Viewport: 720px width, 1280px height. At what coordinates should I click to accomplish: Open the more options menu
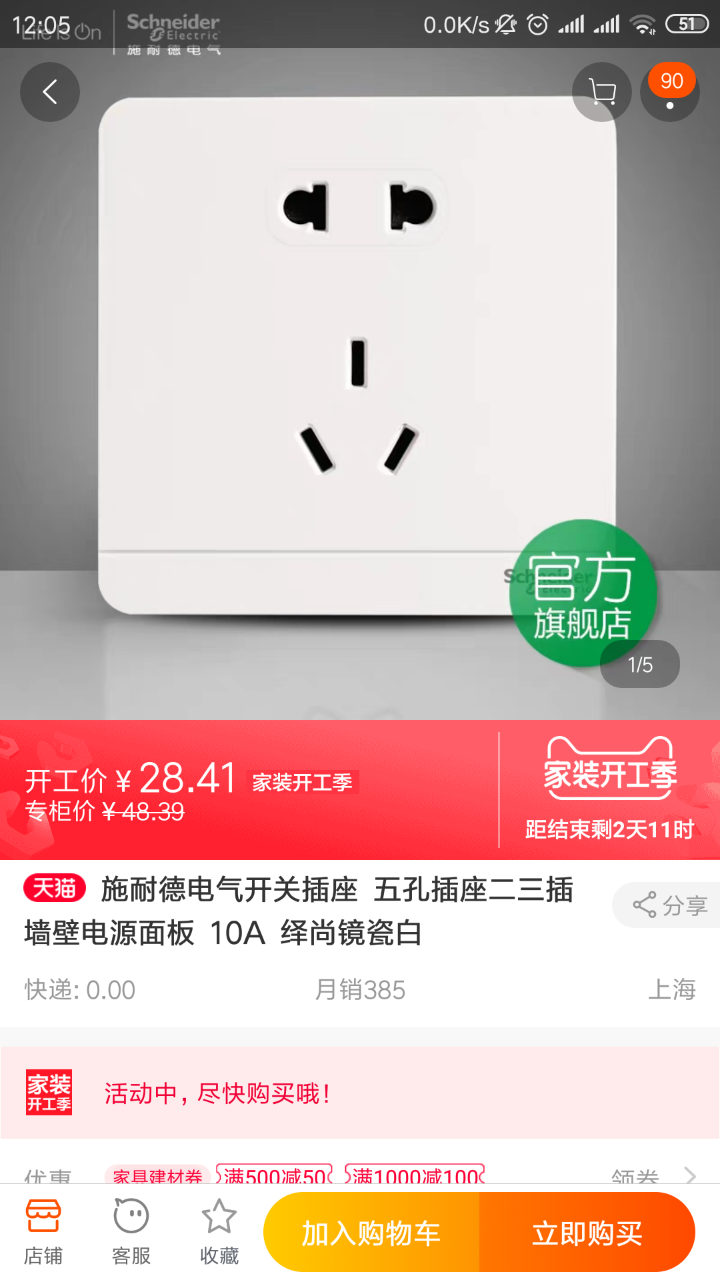(670, 92)
